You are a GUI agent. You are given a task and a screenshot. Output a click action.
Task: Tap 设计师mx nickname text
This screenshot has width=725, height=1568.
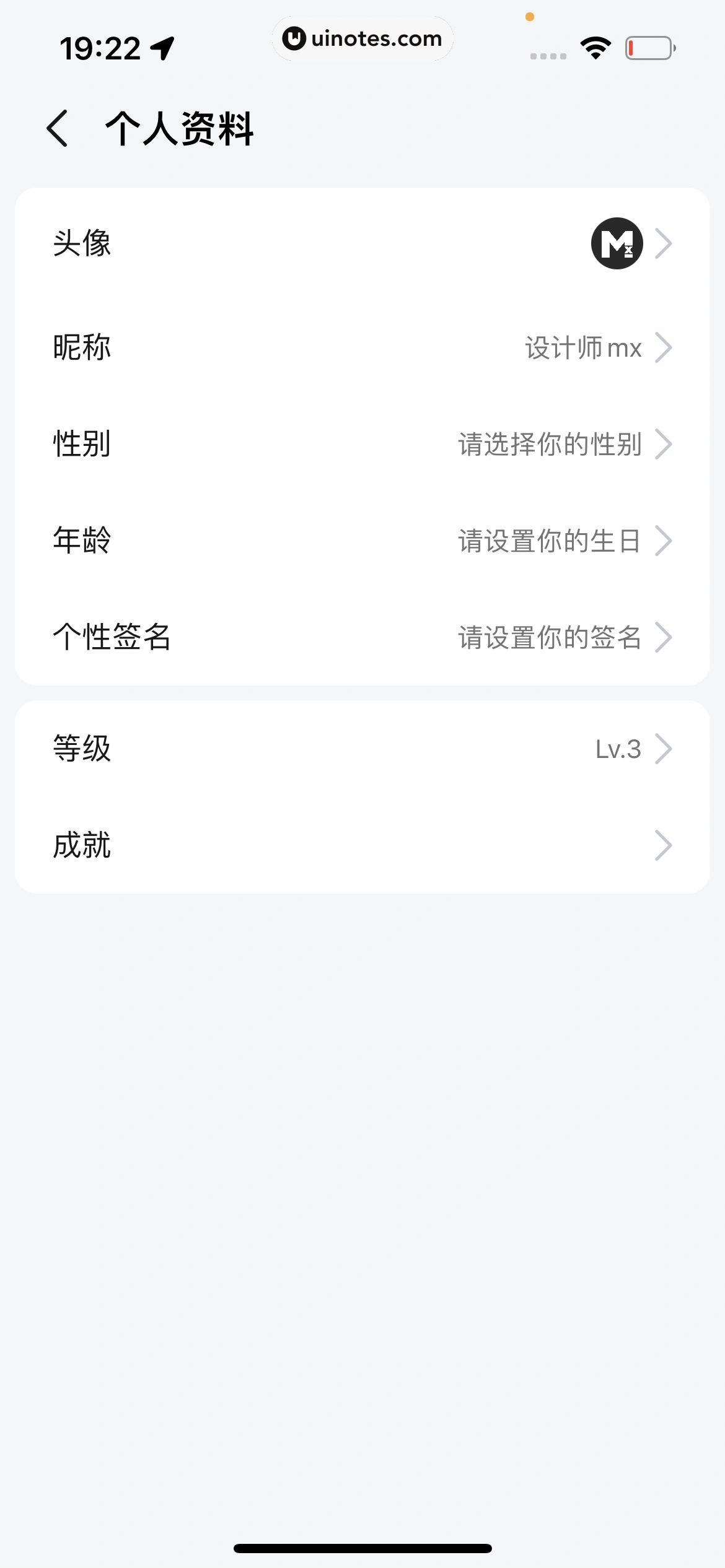pyautogui.click(x=582, y=347)
